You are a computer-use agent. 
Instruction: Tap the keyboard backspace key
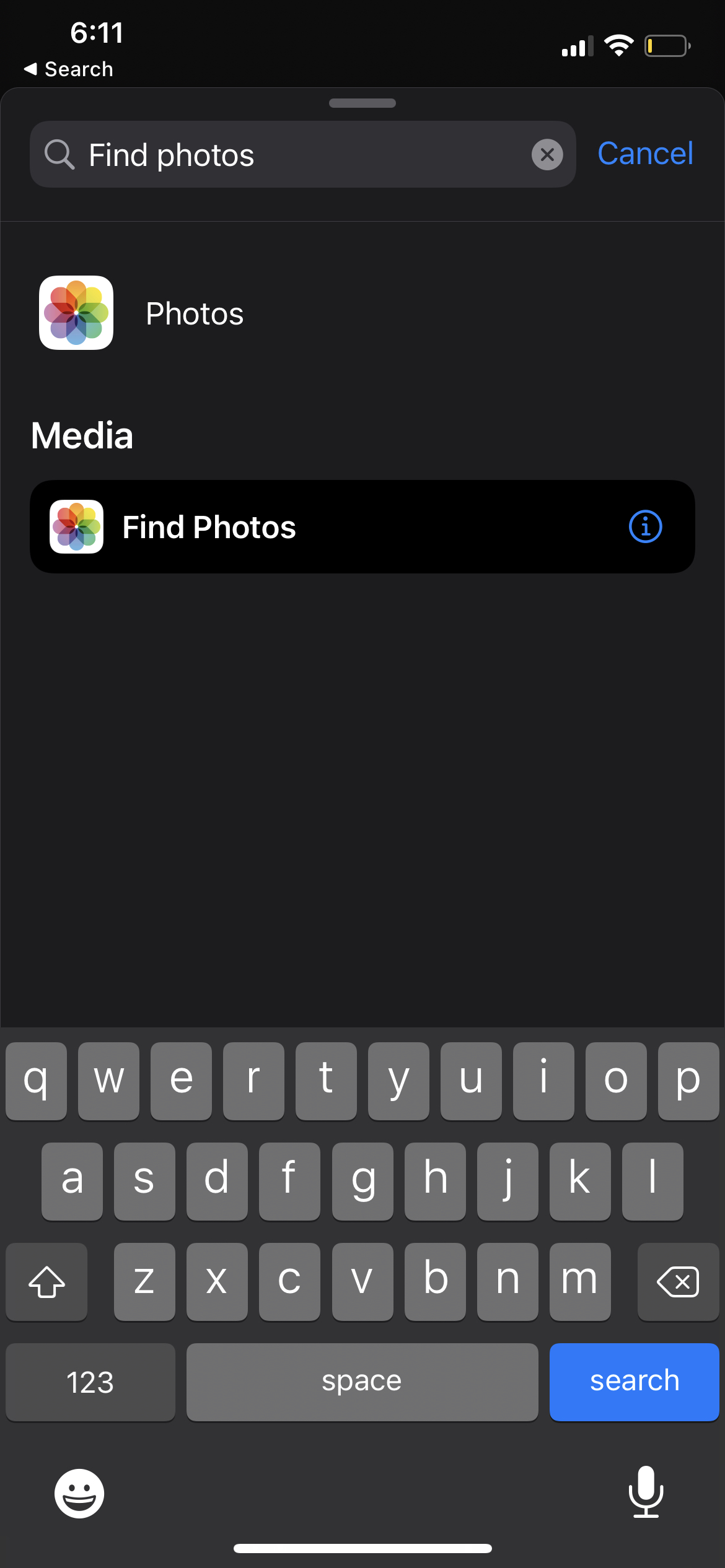(678, 1281)
